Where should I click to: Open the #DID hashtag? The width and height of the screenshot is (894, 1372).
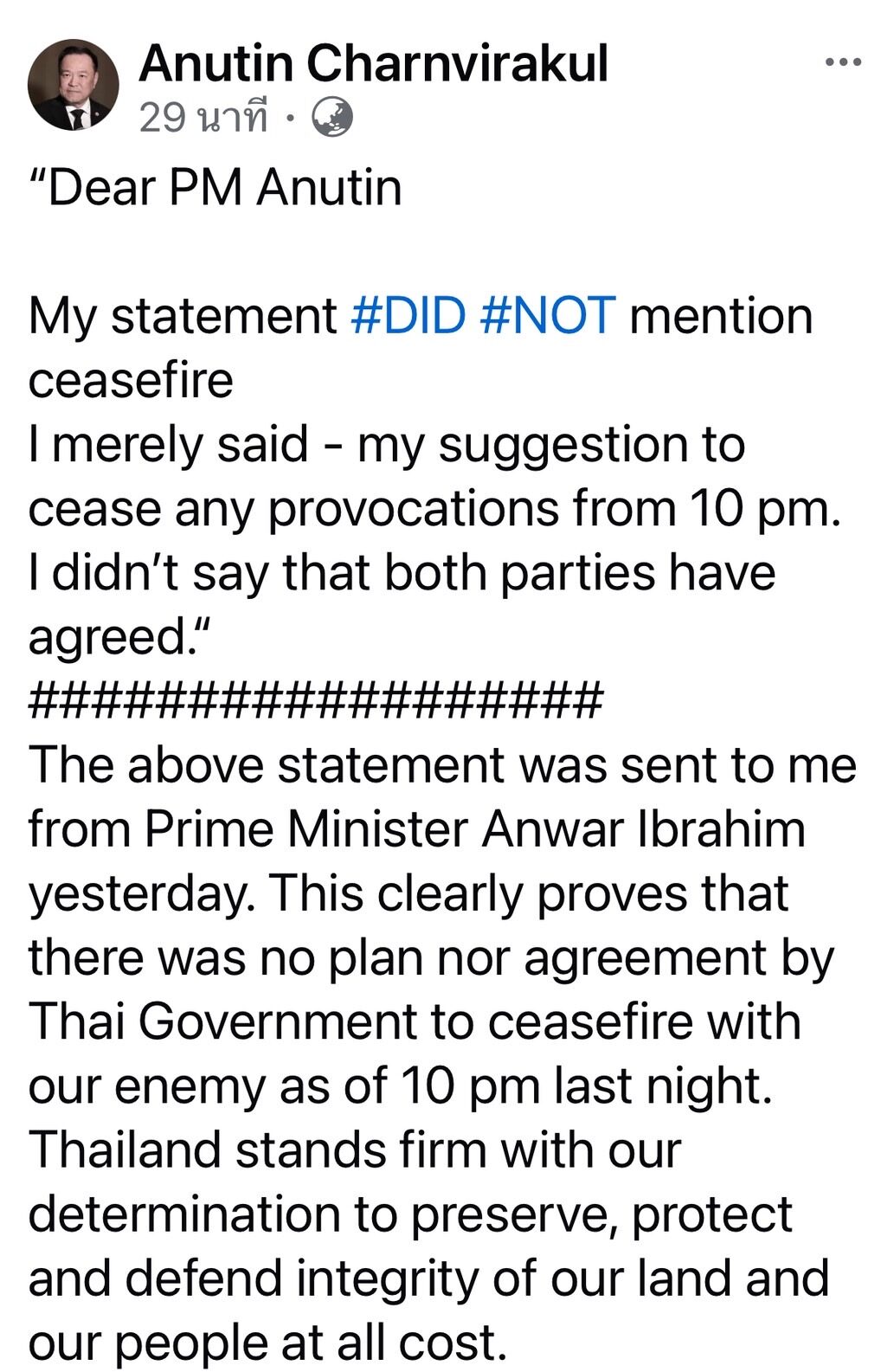408,315
